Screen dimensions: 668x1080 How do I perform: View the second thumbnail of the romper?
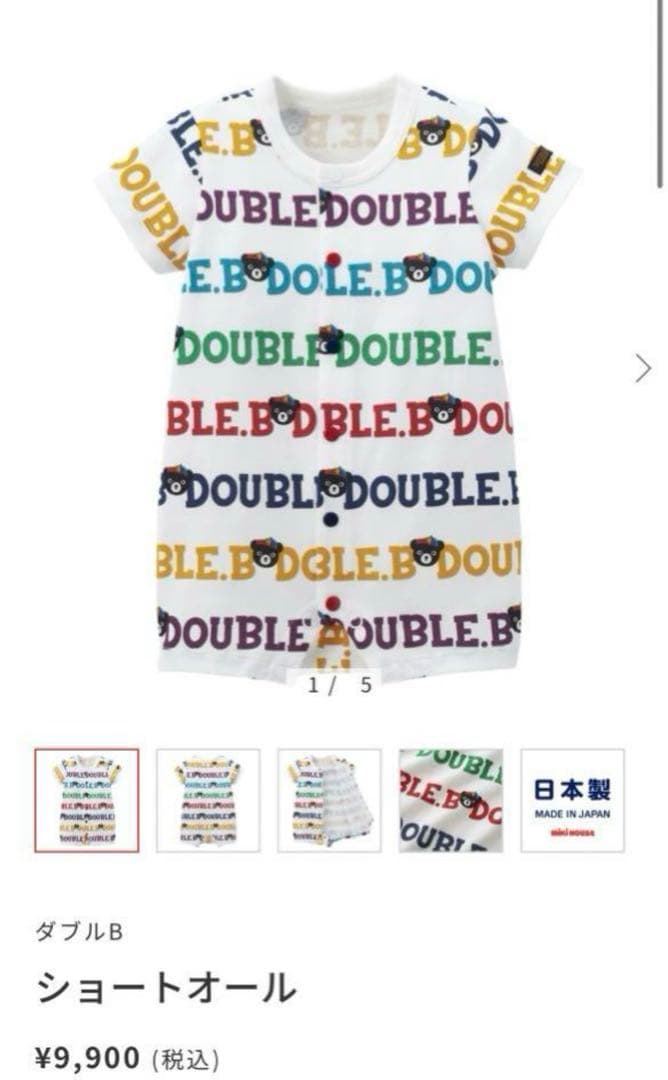click(208, 800)
